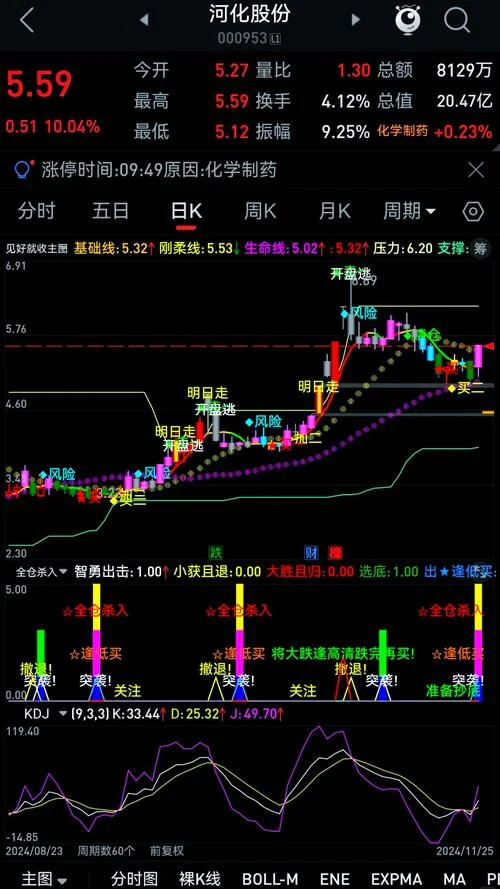Switch to the next stock arrow
This screenshot has width=500, height=889.
pyautogui.click(x=356, y=20)
